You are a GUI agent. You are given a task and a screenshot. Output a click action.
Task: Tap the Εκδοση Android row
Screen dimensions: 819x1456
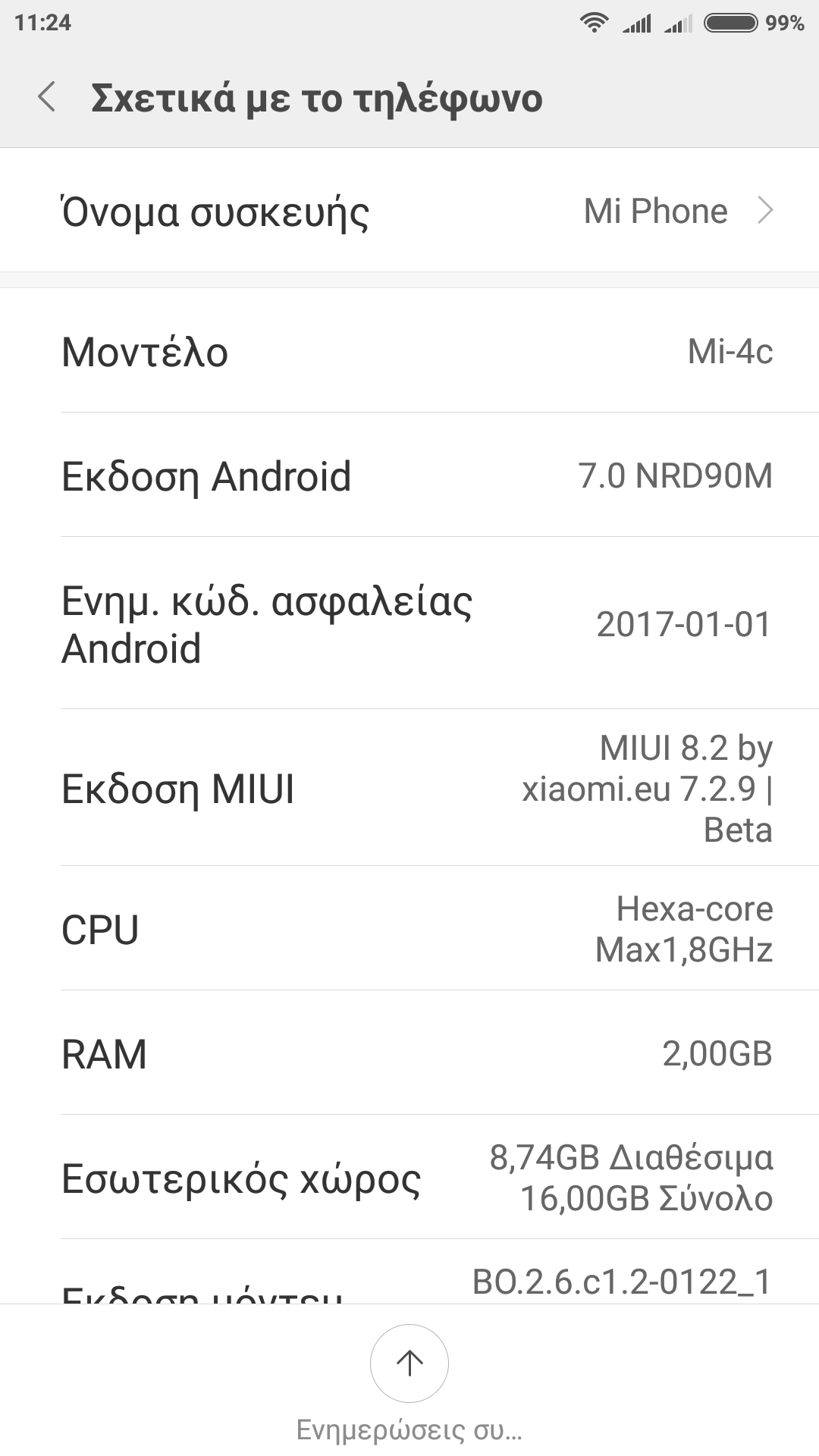(409, 475)
